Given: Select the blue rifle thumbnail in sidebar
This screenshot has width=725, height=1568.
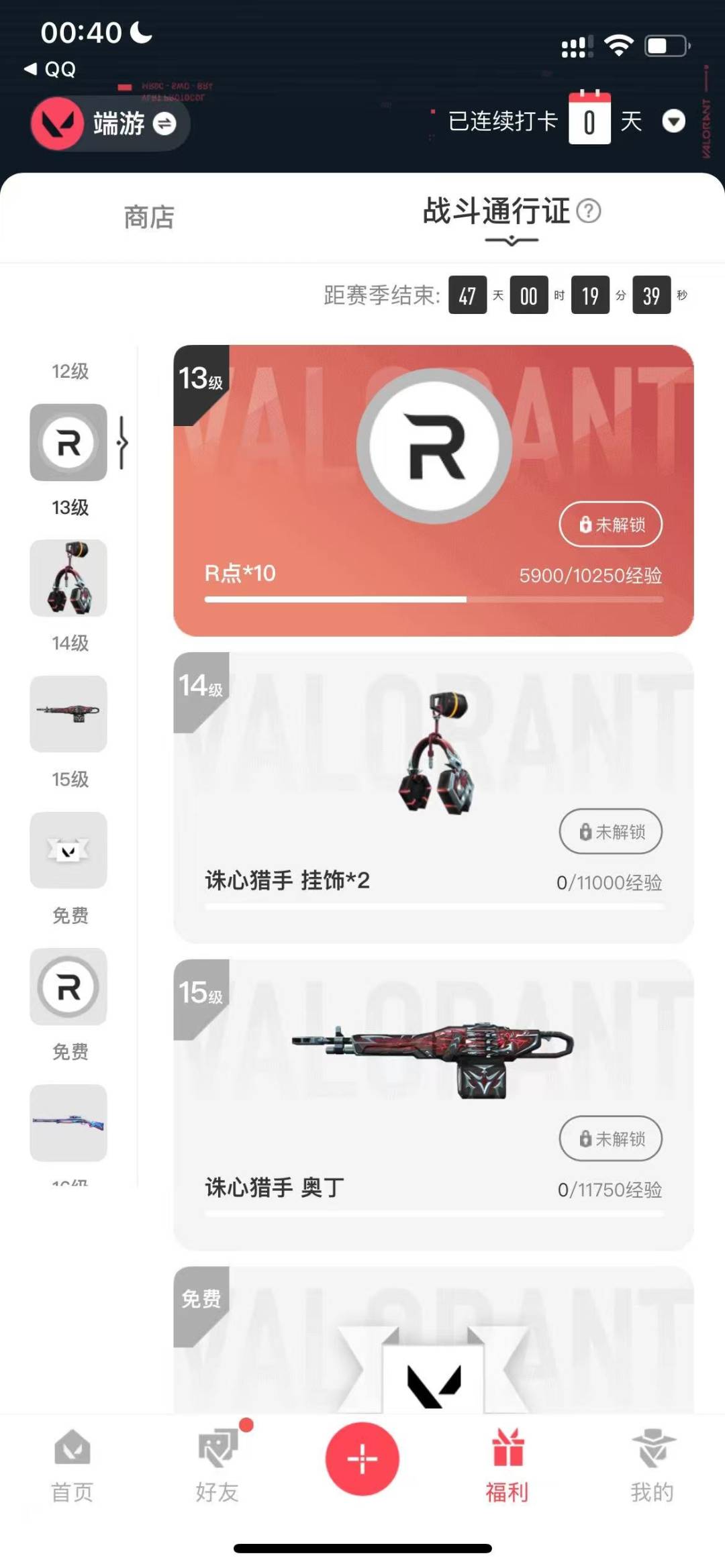Looking at the screenshot, I should pos(68,1122).
